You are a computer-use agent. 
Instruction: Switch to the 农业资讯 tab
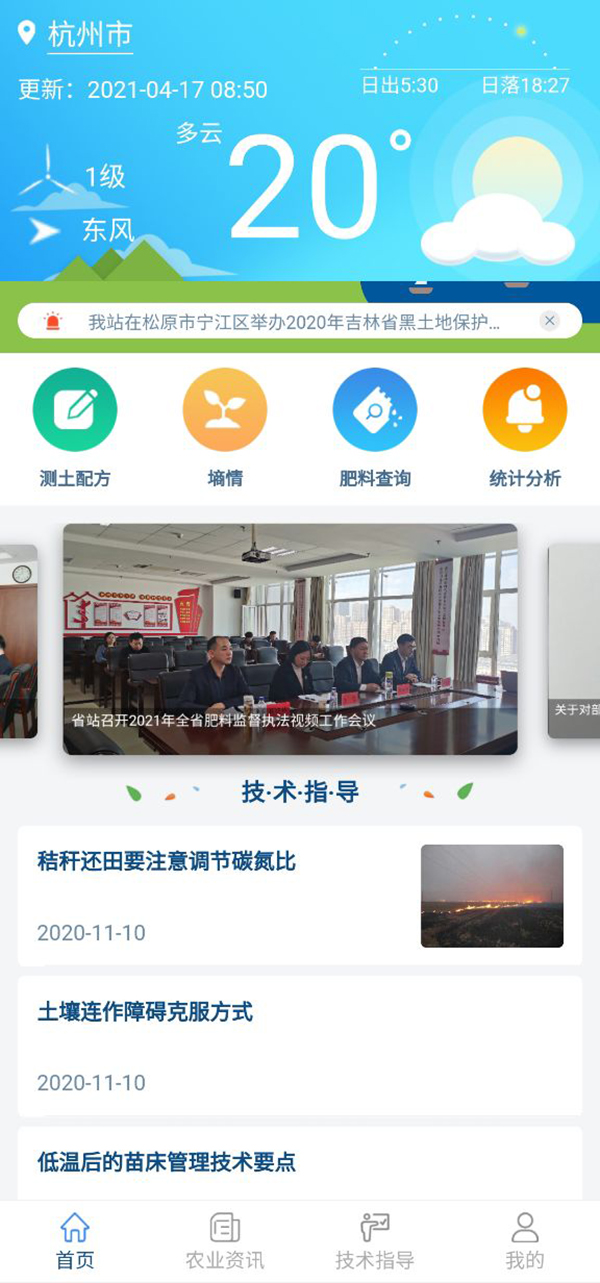point(225,1241)
